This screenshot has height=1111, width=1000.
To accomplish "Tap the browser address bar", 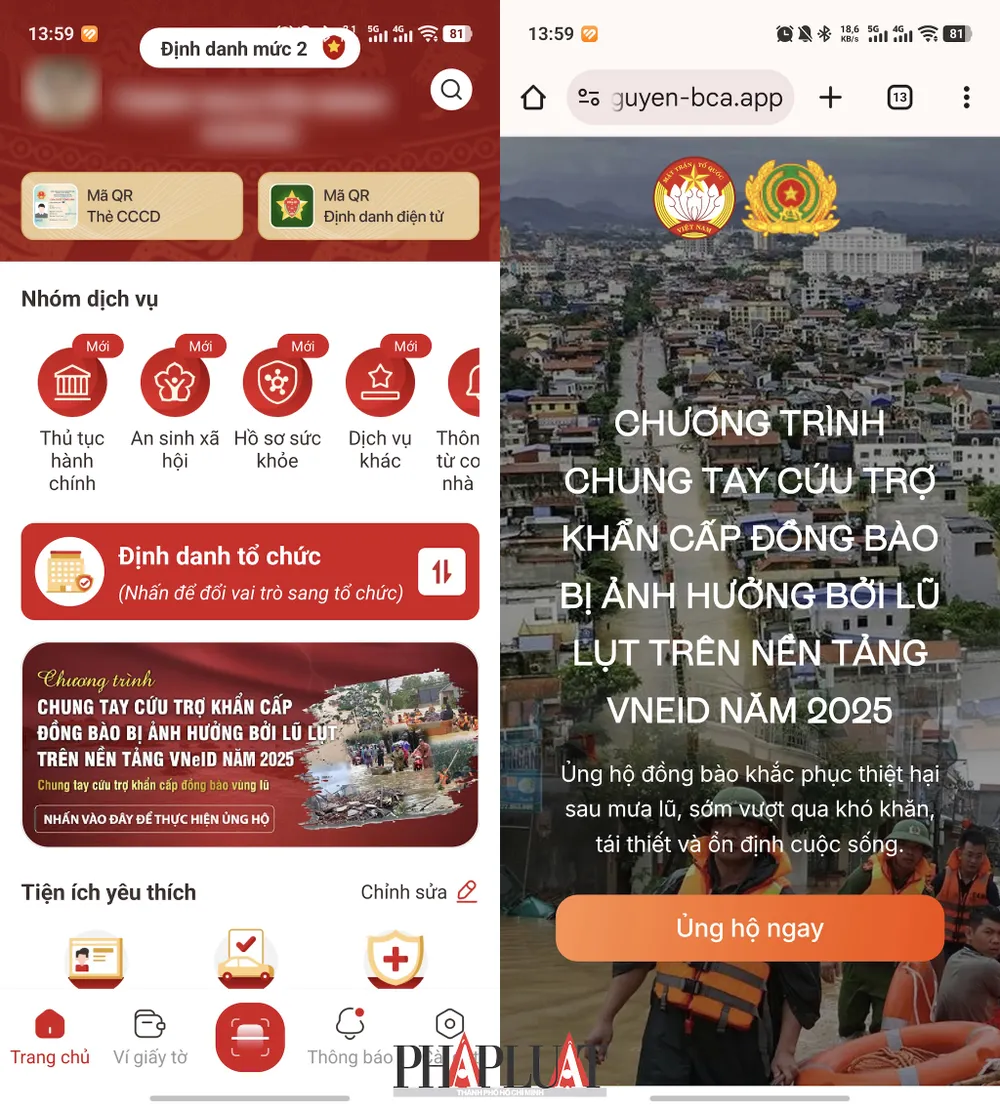I will 680,97.
